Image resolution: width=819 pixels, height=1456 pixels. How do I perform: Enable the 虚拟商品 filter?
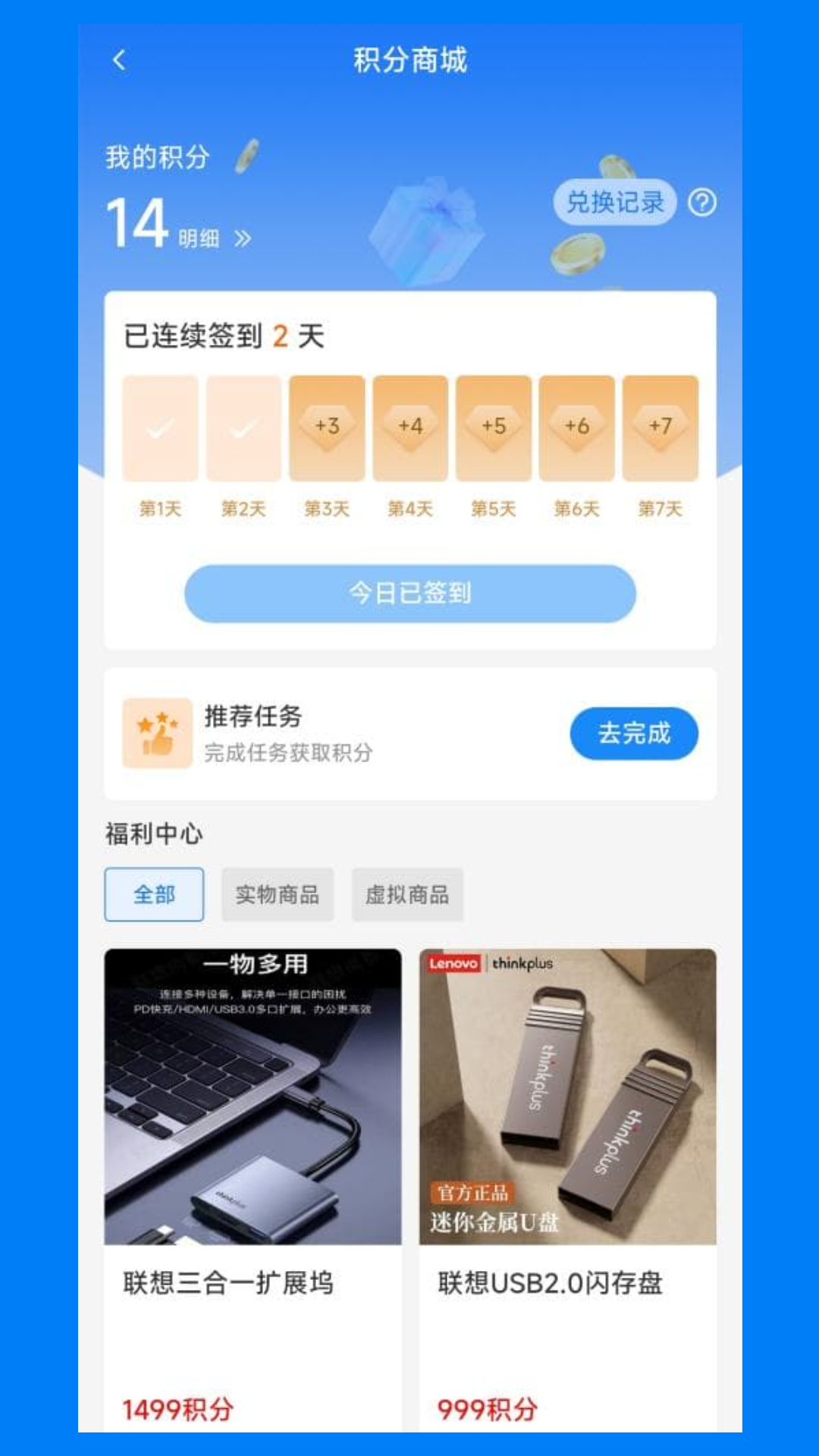click(x=408, y=895)
